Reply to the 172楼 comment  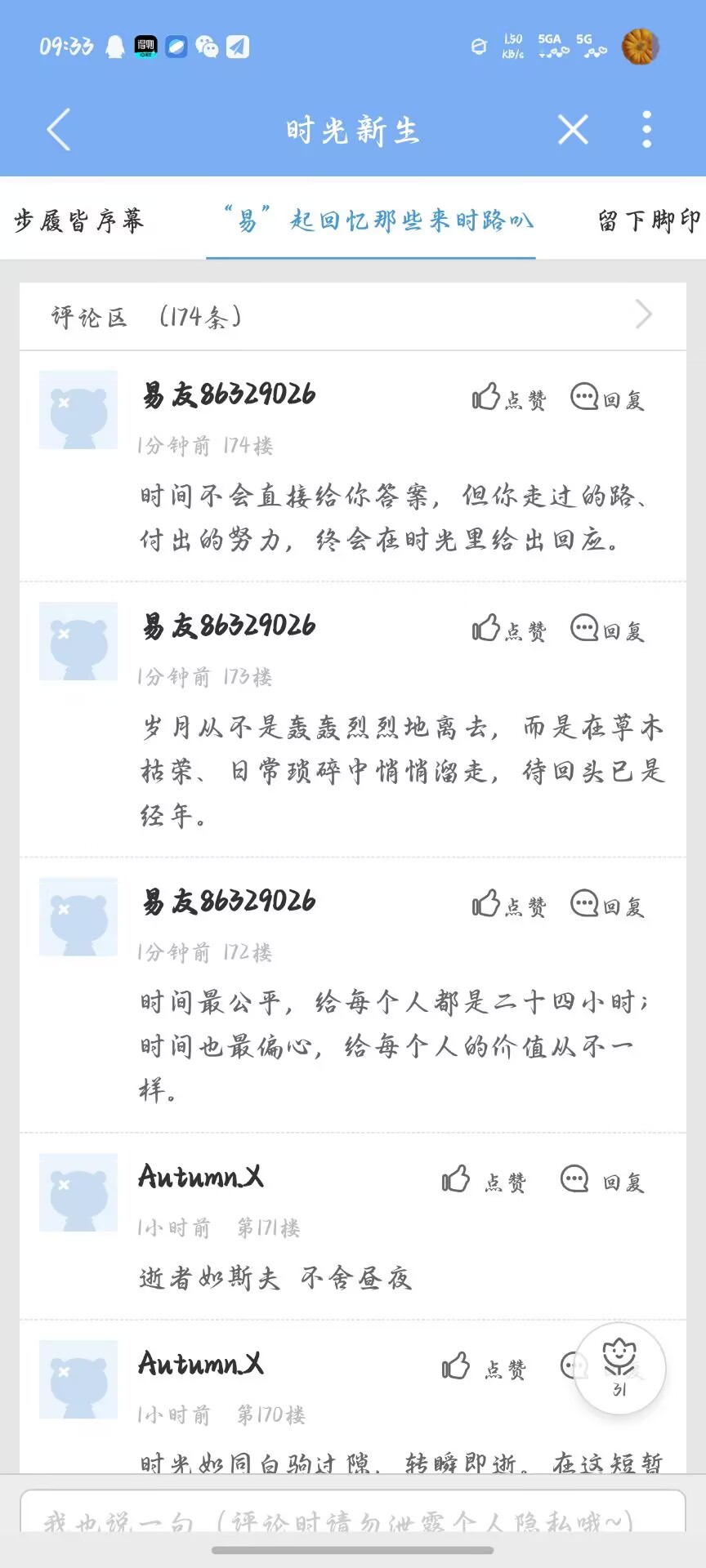point(607,905)
